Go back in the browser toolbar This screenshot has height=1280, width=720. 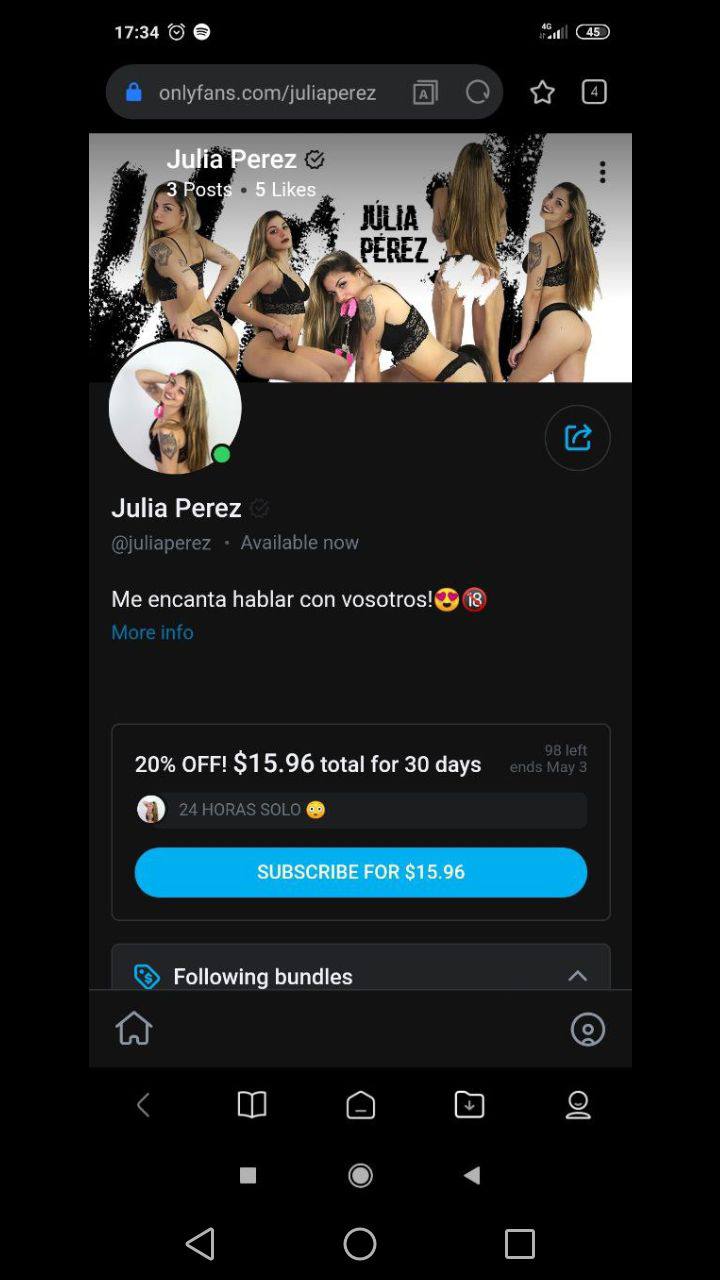click(143, 1105)
